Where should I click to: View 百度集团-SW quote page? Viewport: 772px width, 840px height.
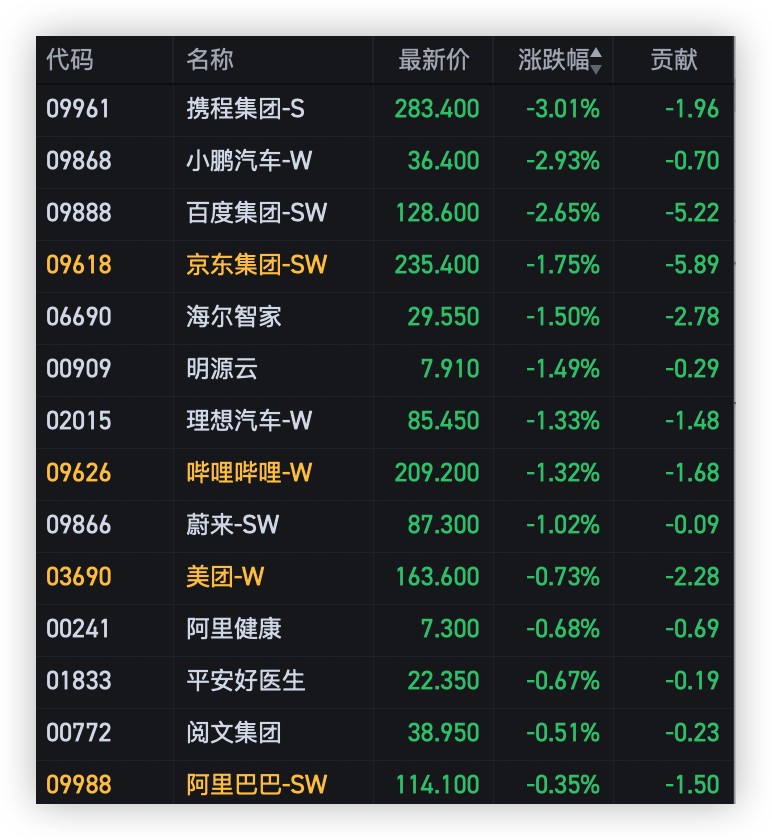[x=256, y=213]
